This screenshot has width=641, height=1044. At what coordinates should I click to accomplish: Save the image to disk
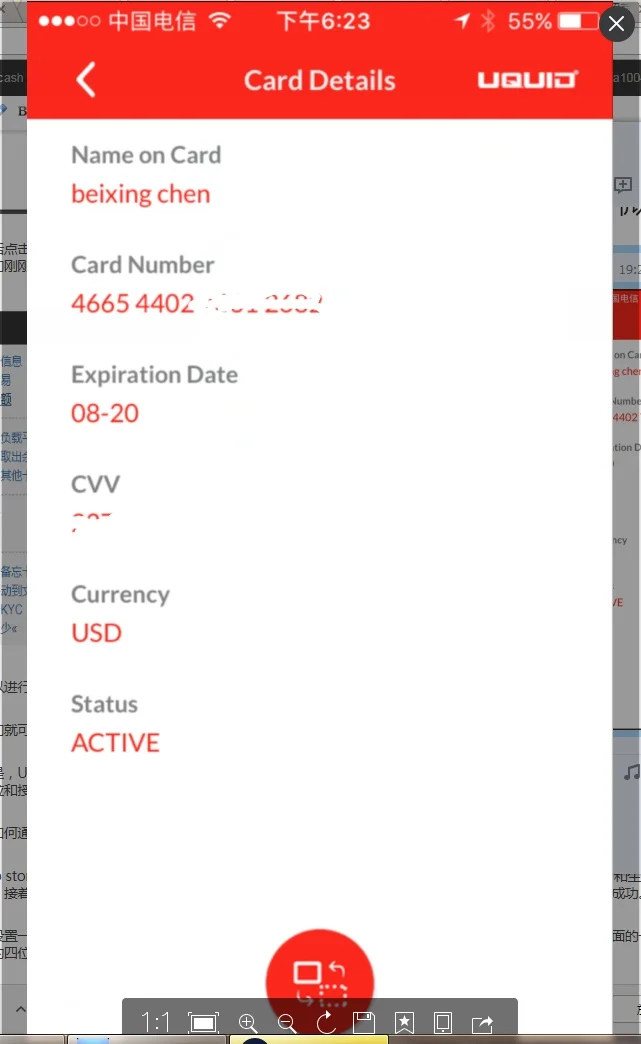pyautogui.click(x=364, y=1022)
